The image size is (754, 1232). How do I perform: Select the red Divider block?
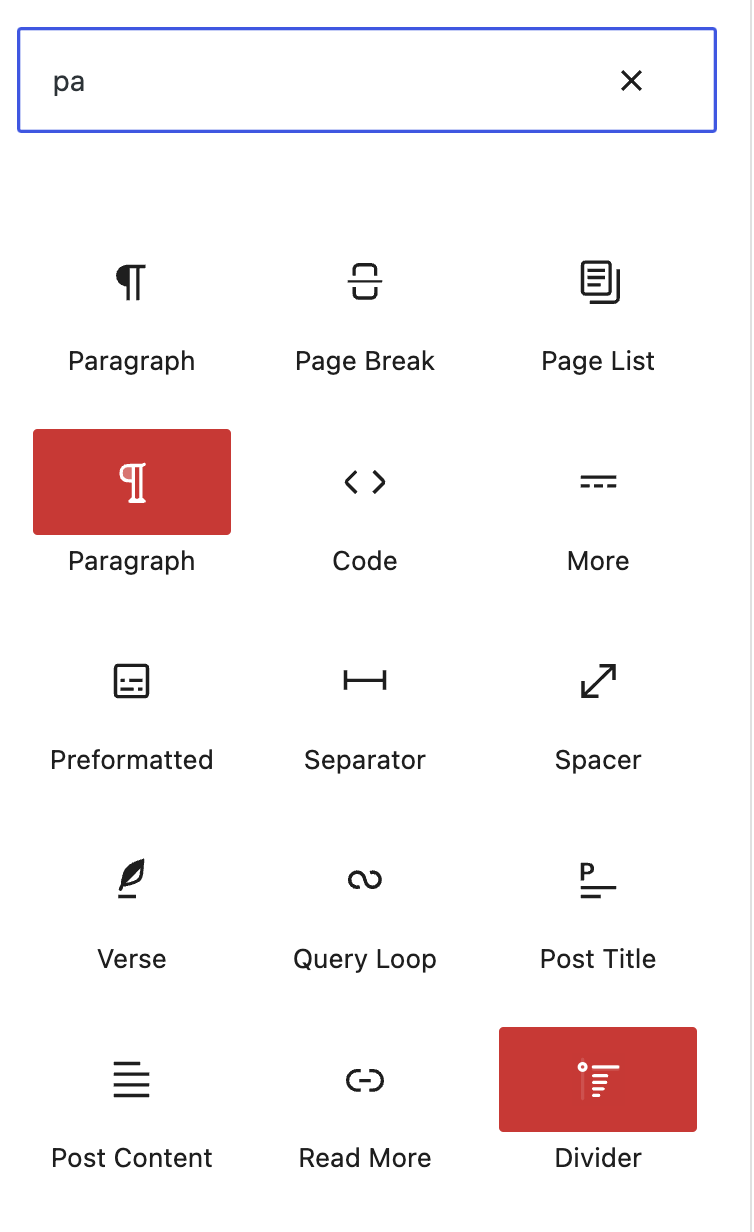point(598,1081)
